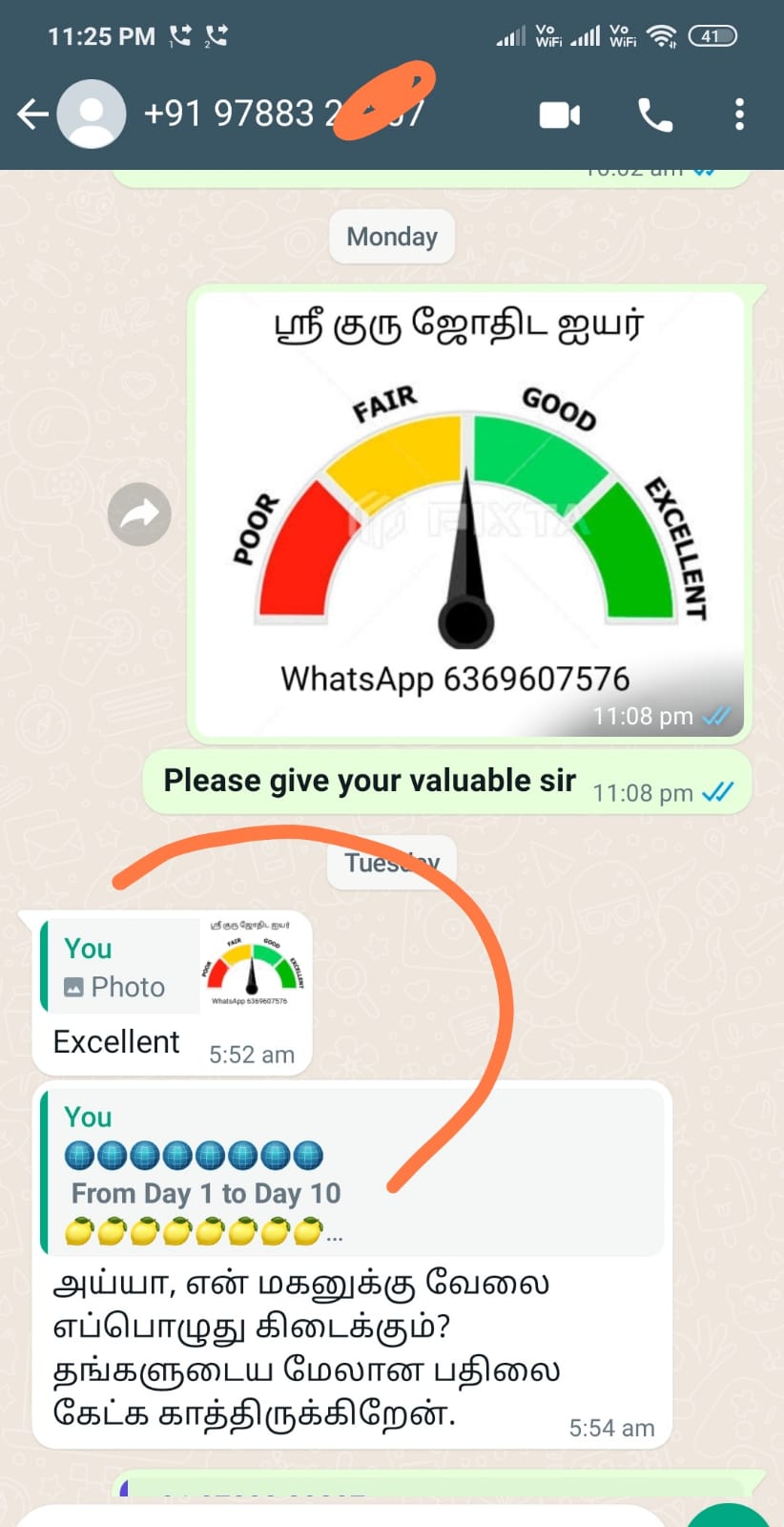The width and height of the screenshot is (784, 1527).
Task: Open the contact's profile picture
Action: 92,115
